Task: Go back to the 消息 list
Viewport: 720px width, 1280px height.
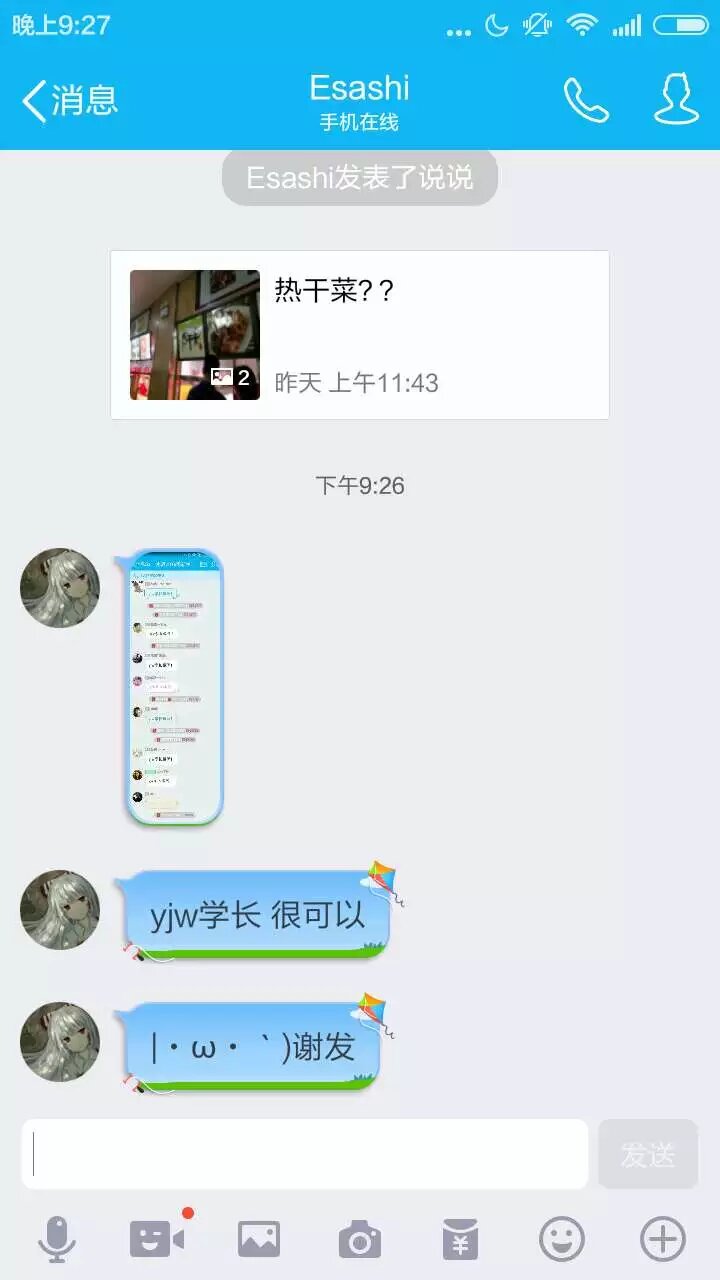Action: [68, 100]
